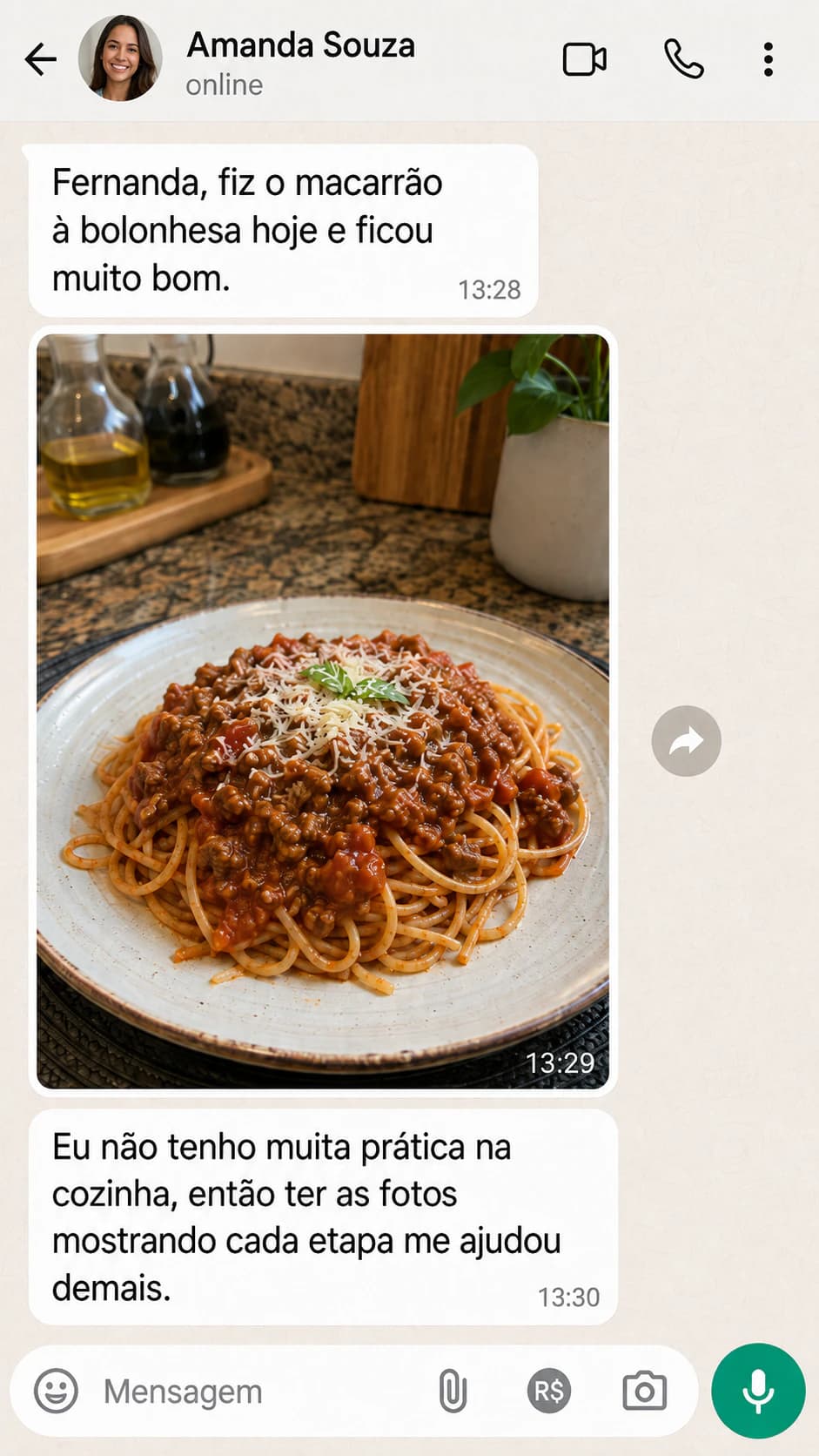Screen dimensions: 819x1456
Task: Record a voice message with microphone
Action: pyautogui.click(x=758, y=1391)
